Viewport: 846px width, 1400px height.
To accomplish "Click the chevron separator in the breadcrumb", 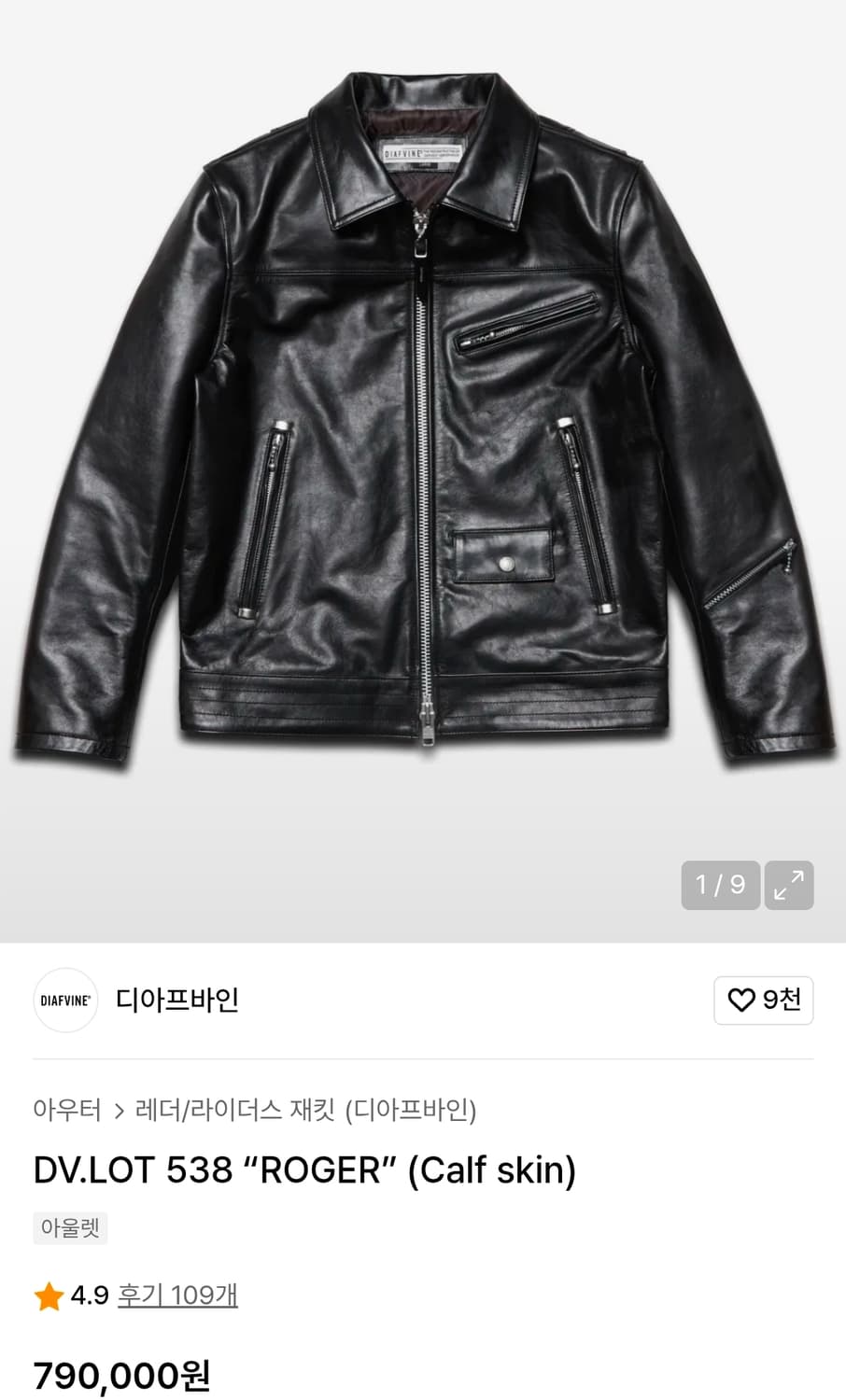I will point(120,1111).
